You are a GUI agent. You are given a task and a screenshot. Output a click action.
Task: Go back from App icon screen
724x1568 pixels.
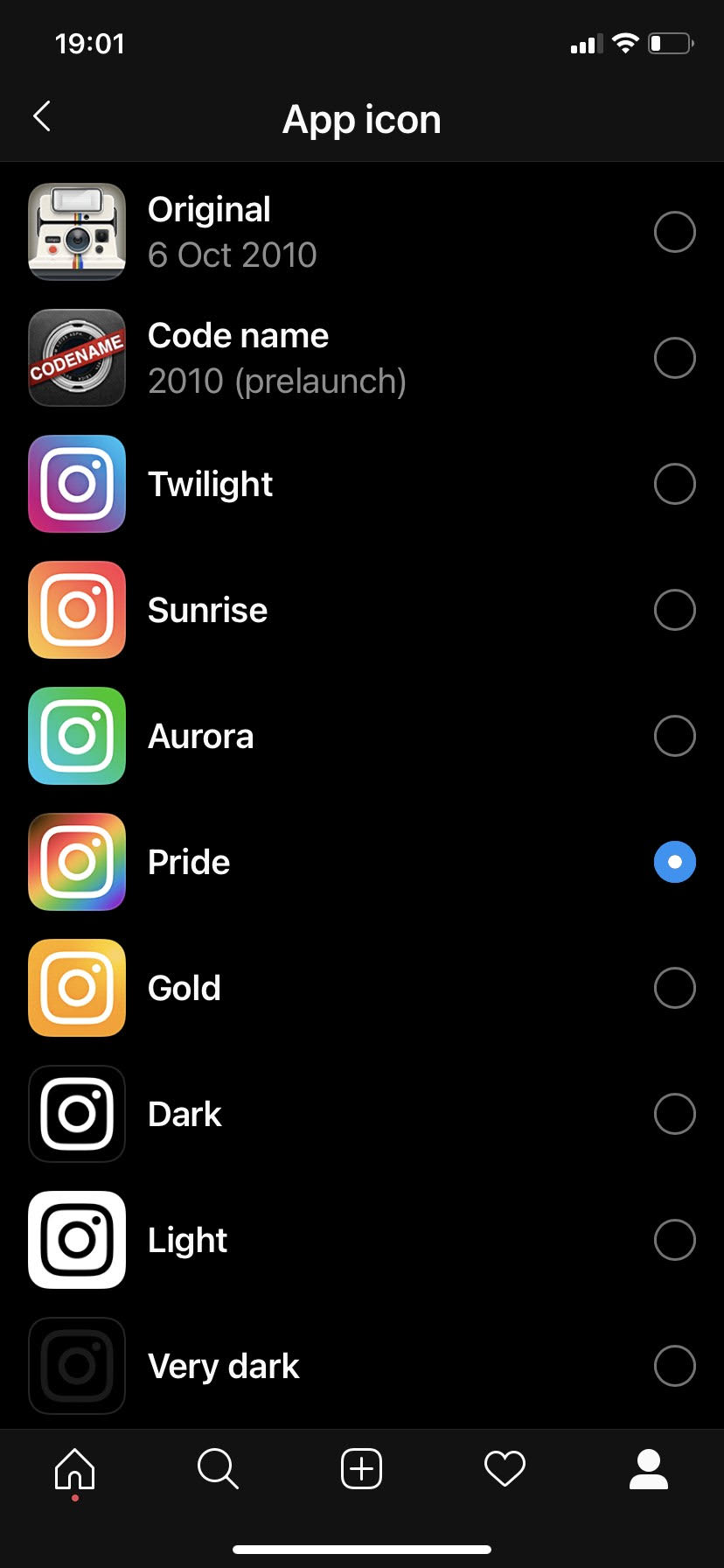[42, 116]
